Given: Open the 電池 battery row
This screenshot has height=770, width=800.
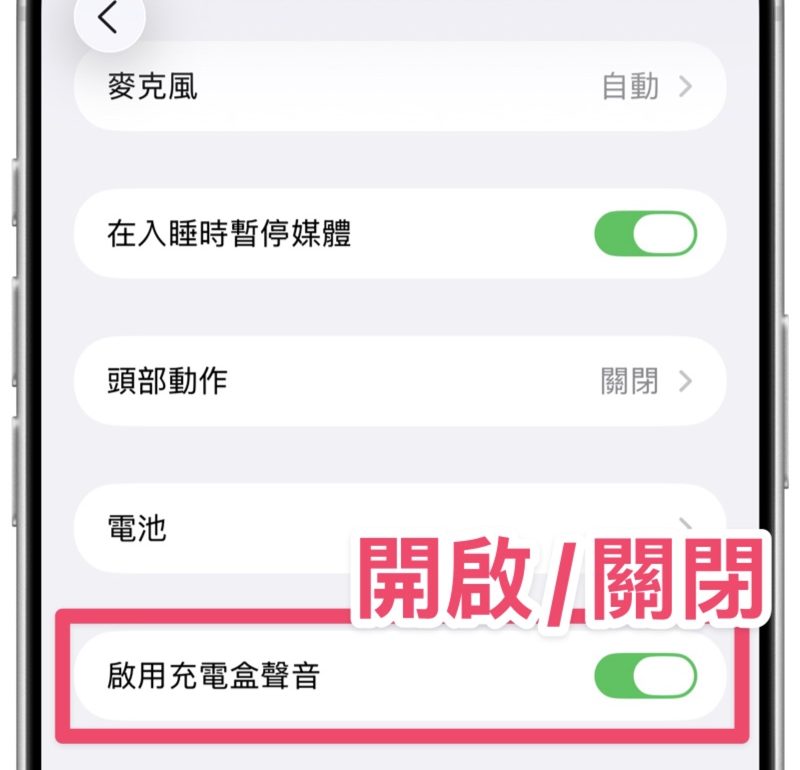Looking at the screenshot, I should (220, 528).
